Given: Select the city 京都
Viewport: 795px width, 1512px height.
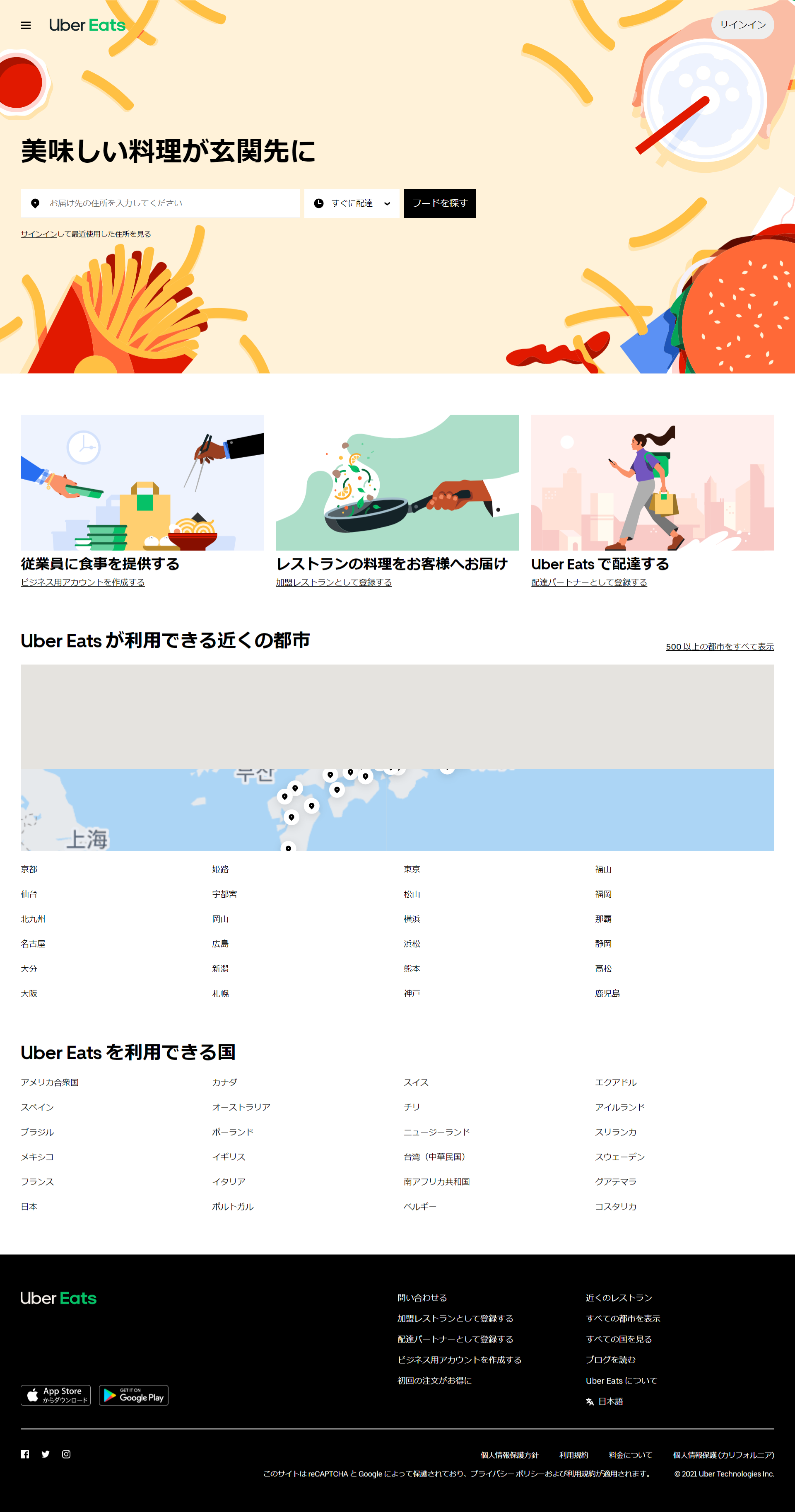Looking at the screenshot, I should pyautogui.click(x=29, y=869).
